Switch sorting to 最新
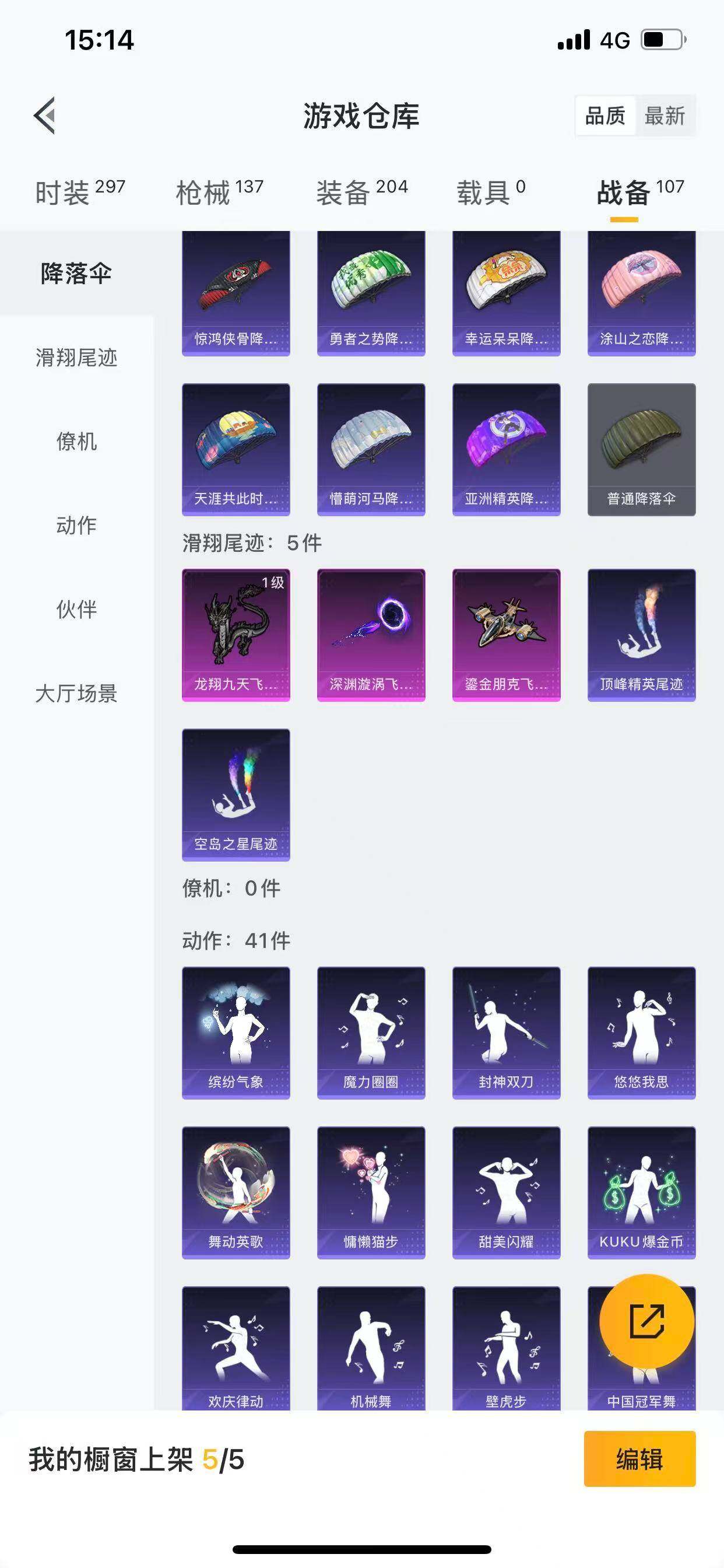The width and height of the screenshot is (724, 1568). coord(666,116)
